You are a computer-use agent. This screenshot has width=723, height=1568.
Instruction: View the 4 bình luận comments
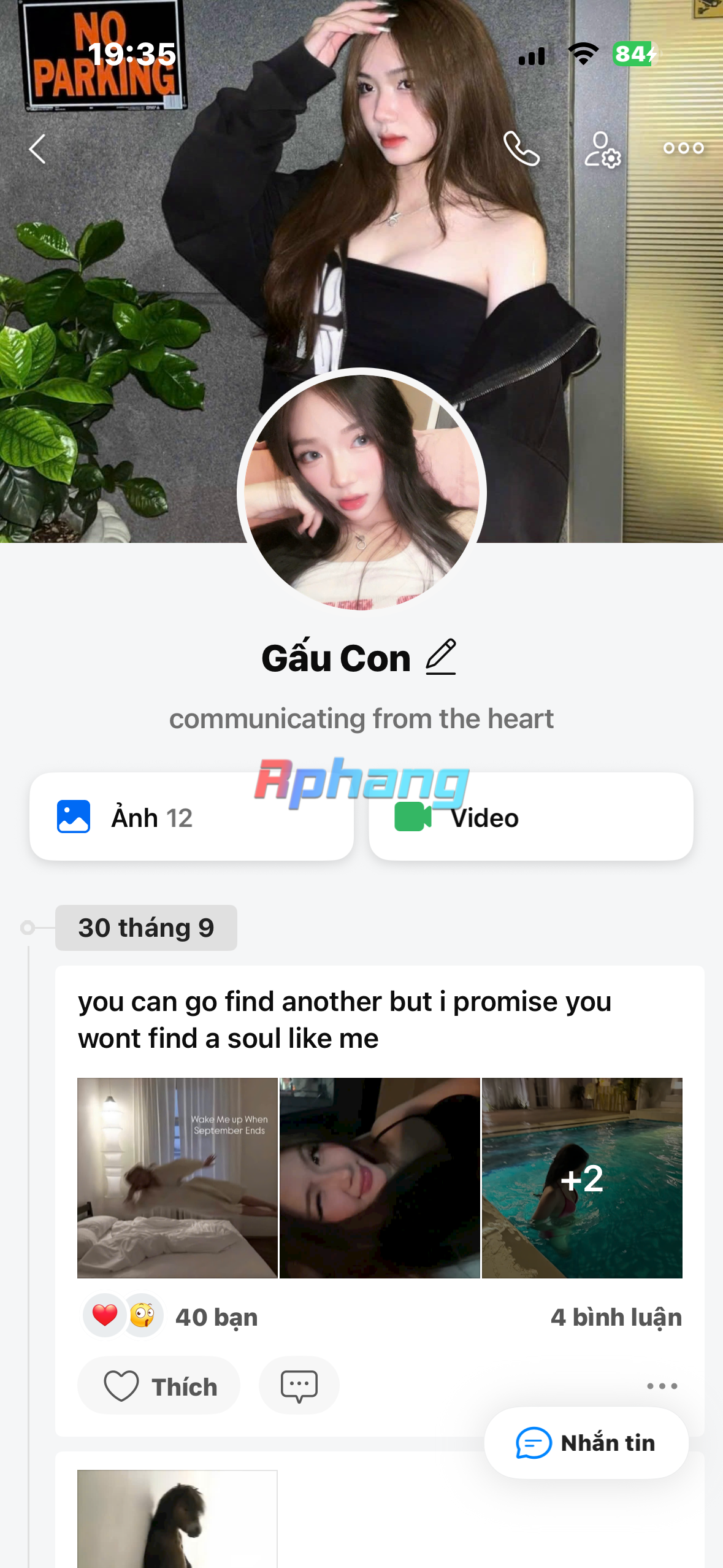[616, 1318]
